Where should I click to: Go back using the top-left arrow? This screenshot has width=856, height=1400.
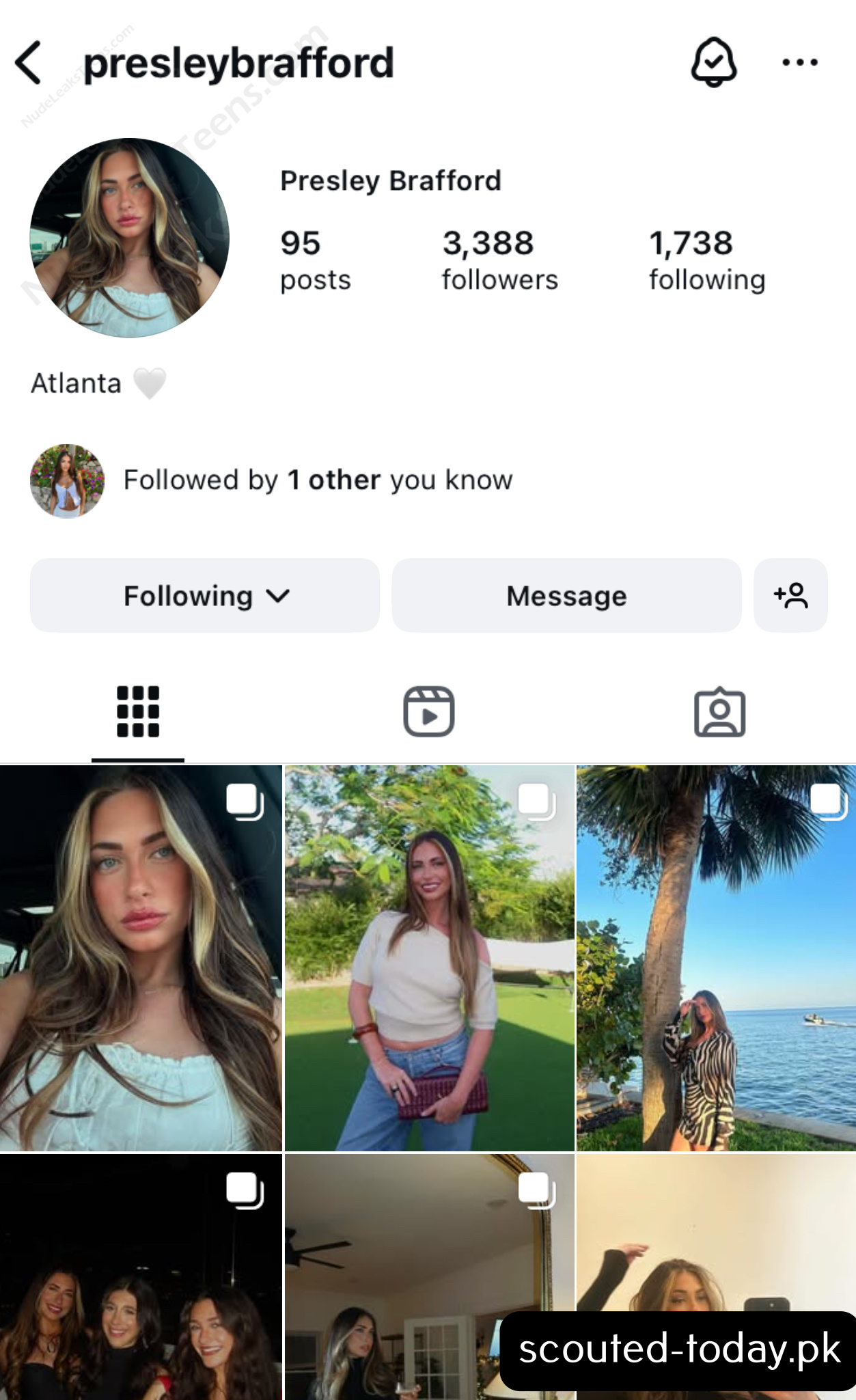29,62
